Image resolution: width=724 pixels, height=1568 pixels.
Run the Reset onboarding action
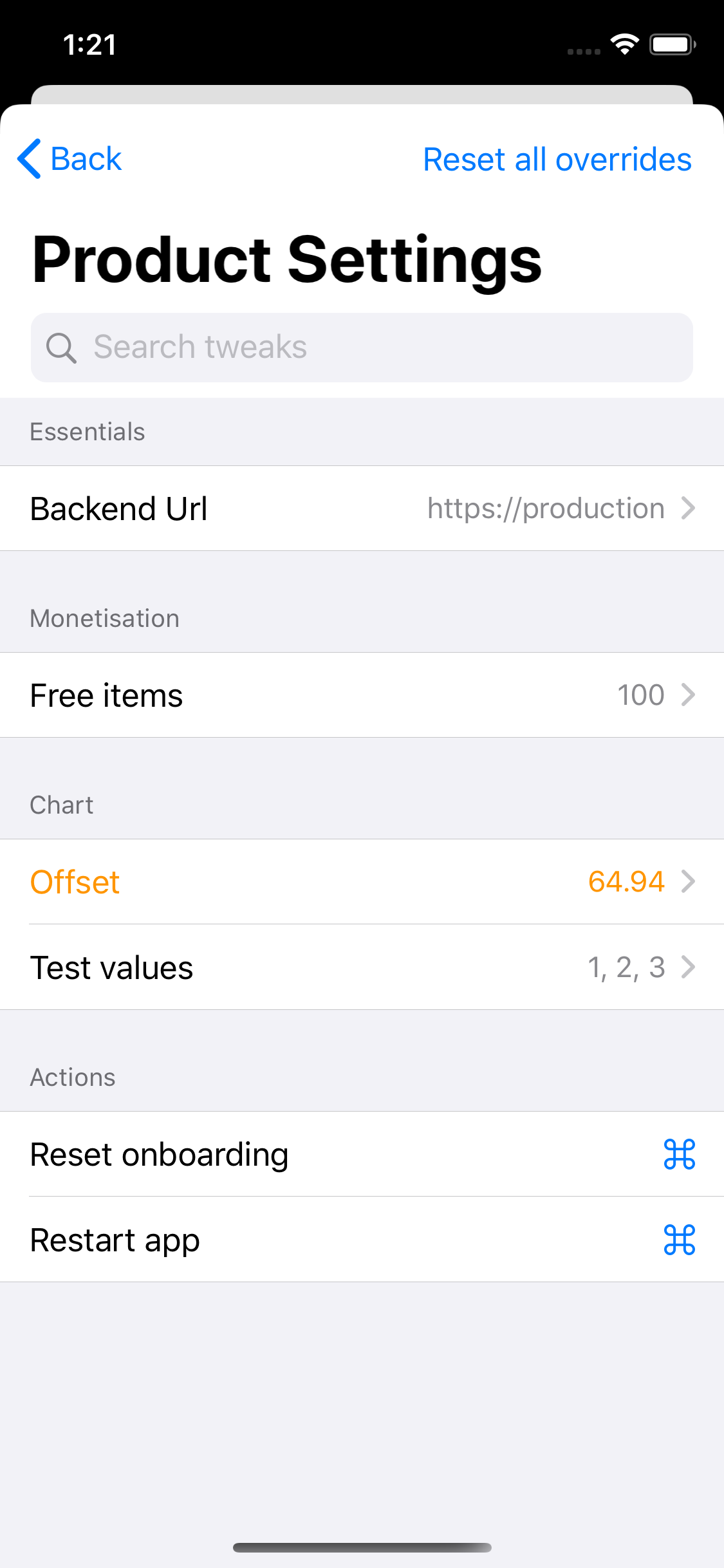[362, 1154]
